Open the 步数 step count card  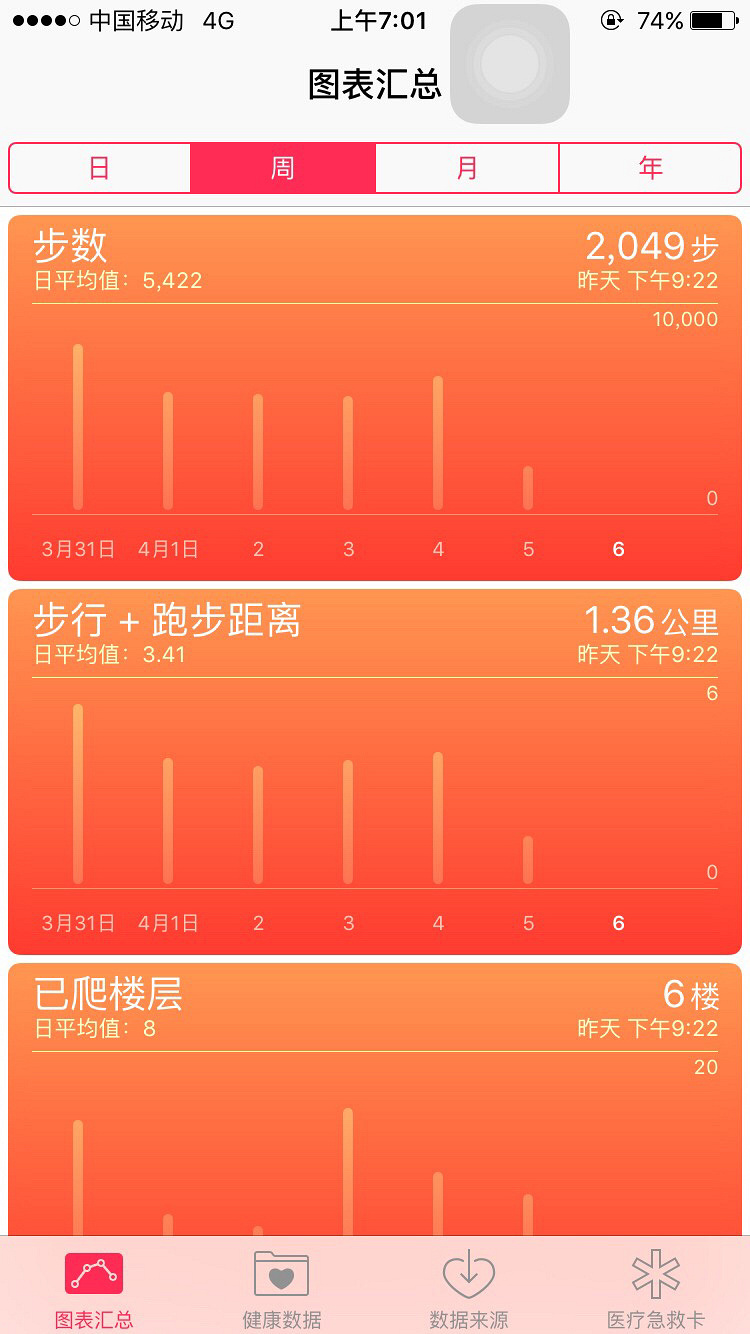(x=375, y=398)
